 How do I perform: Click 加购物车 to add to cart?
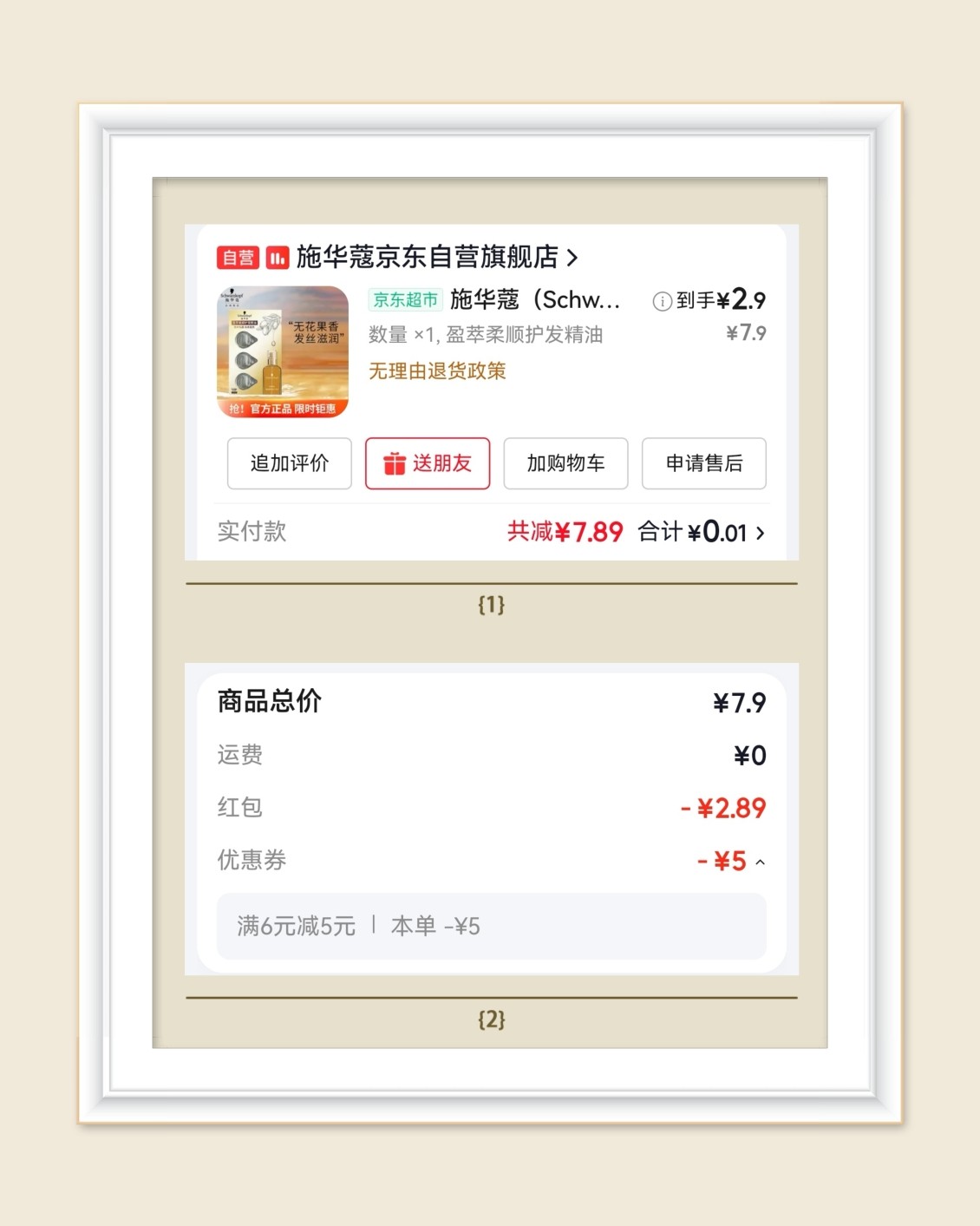(565, 464)
